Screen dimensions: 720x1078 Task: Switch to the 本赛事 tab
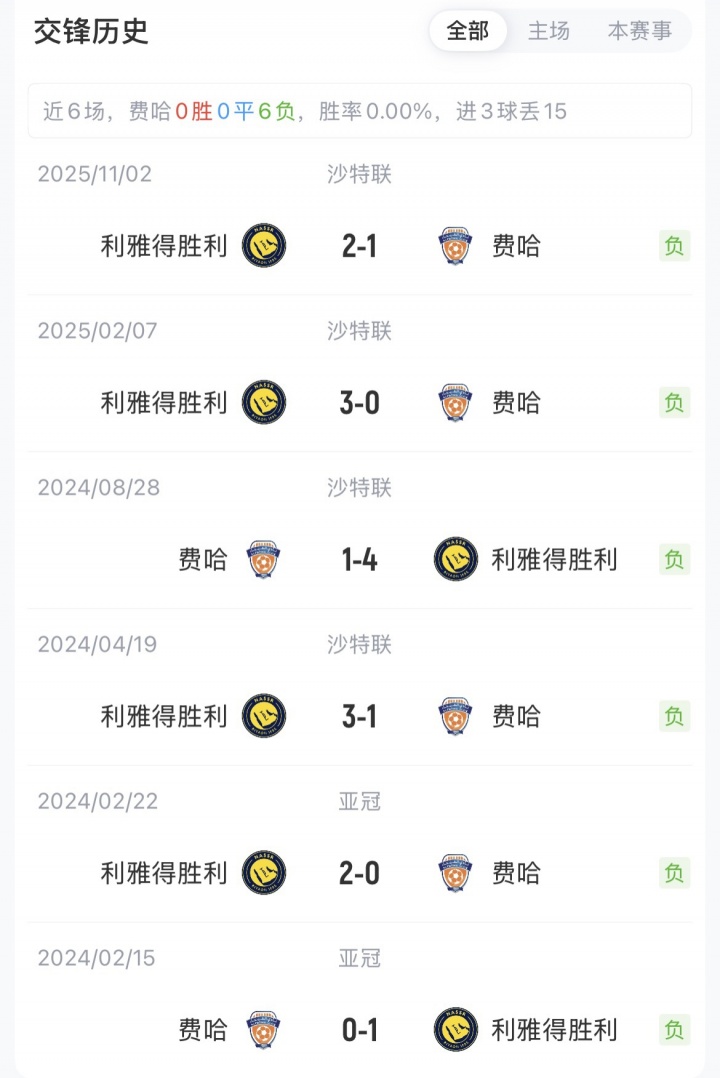click(x=640, y=31)
